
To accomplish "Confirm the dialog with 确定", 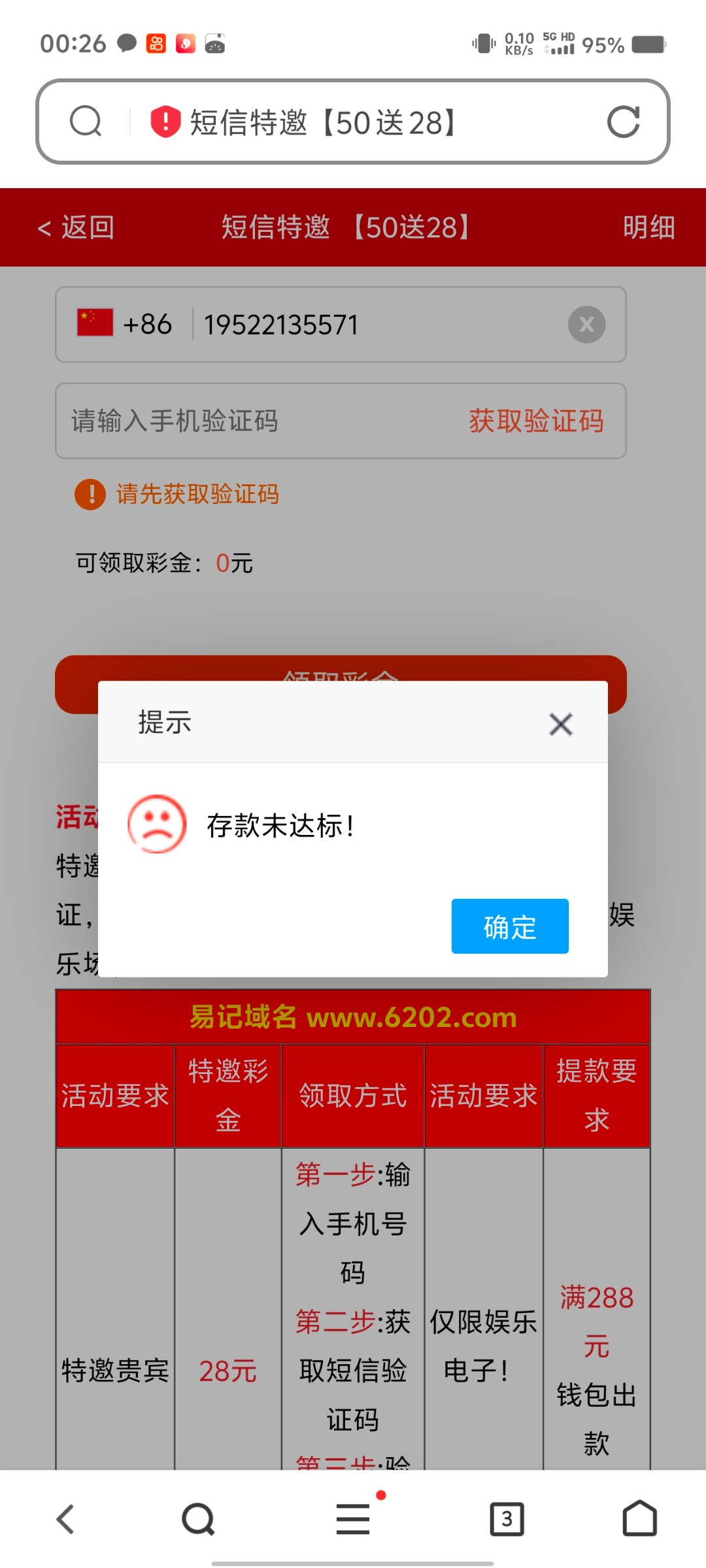I will (510, 926).
